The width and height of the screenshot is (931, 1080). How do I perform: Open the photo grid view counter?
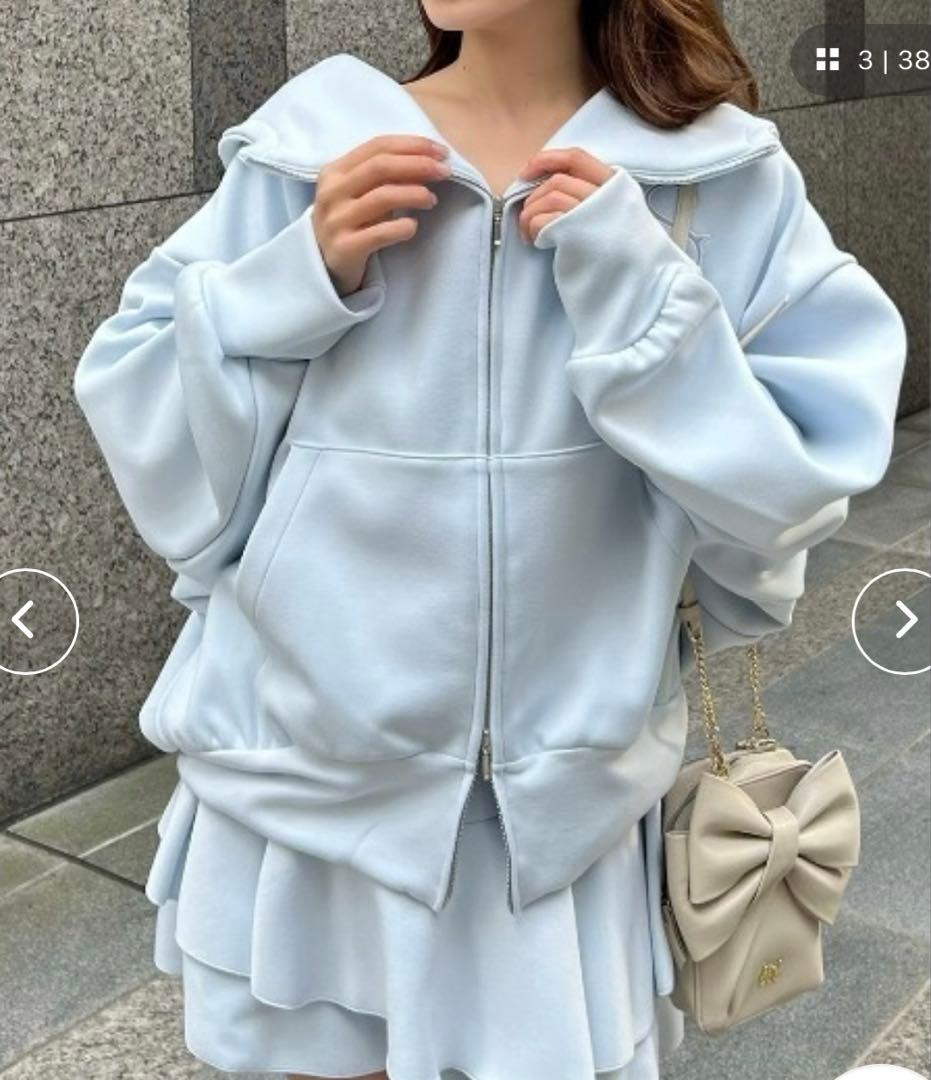(x=868, y=60)
